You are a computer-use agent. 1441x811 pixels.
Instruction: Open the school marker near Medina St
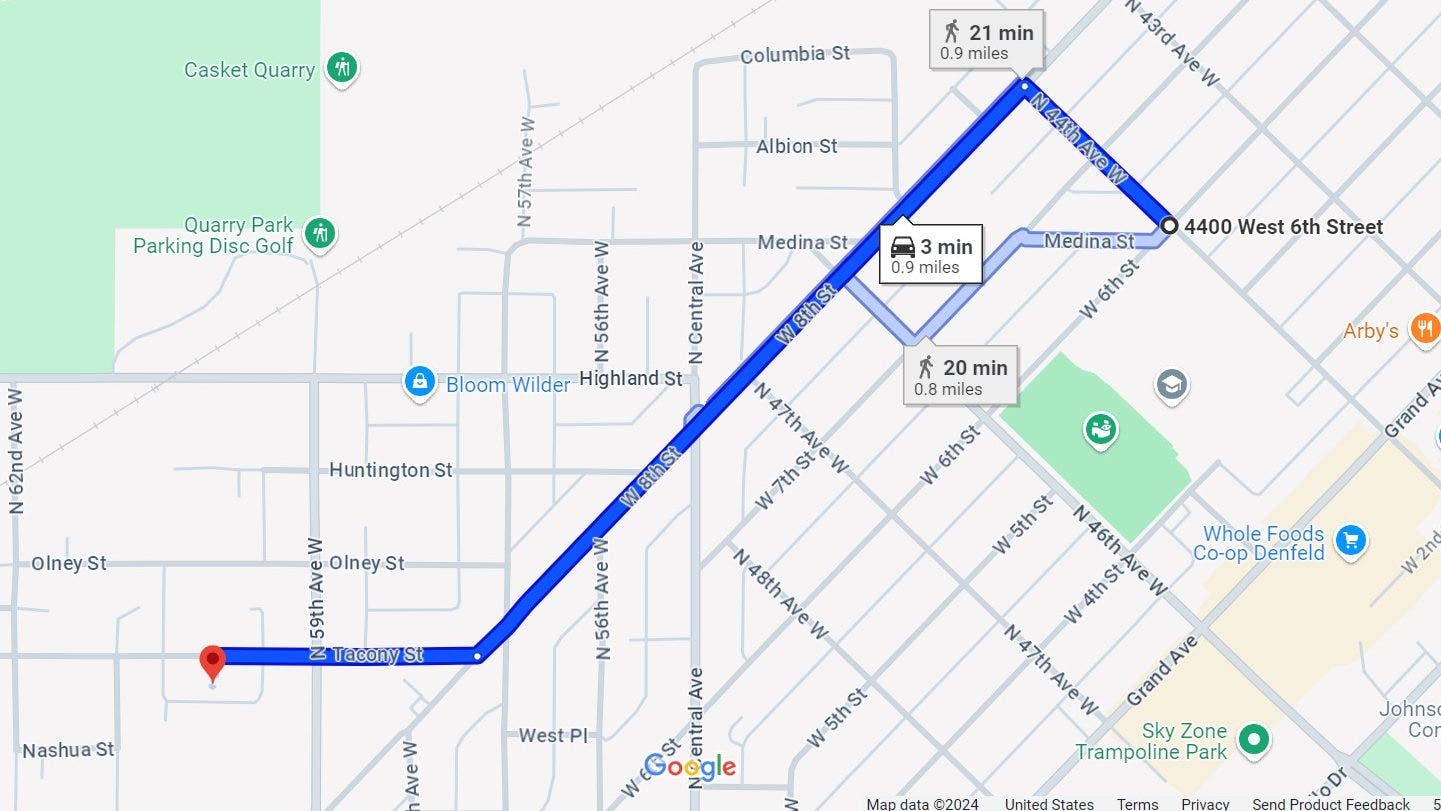[x=1171, y=384]
